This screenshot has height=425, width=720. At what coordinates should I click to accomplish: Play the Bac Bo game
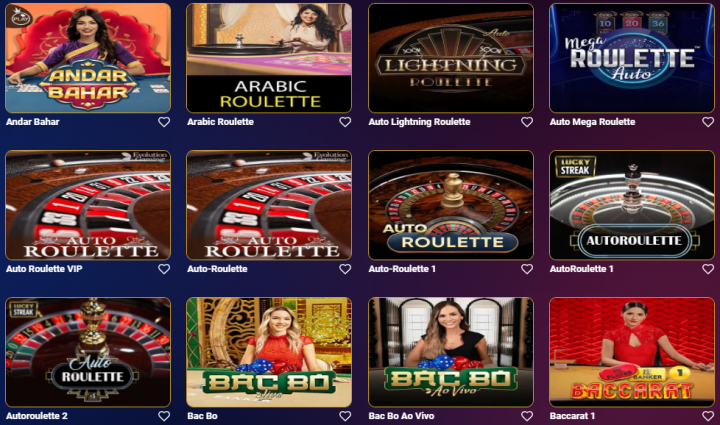[x=269, y=352]
